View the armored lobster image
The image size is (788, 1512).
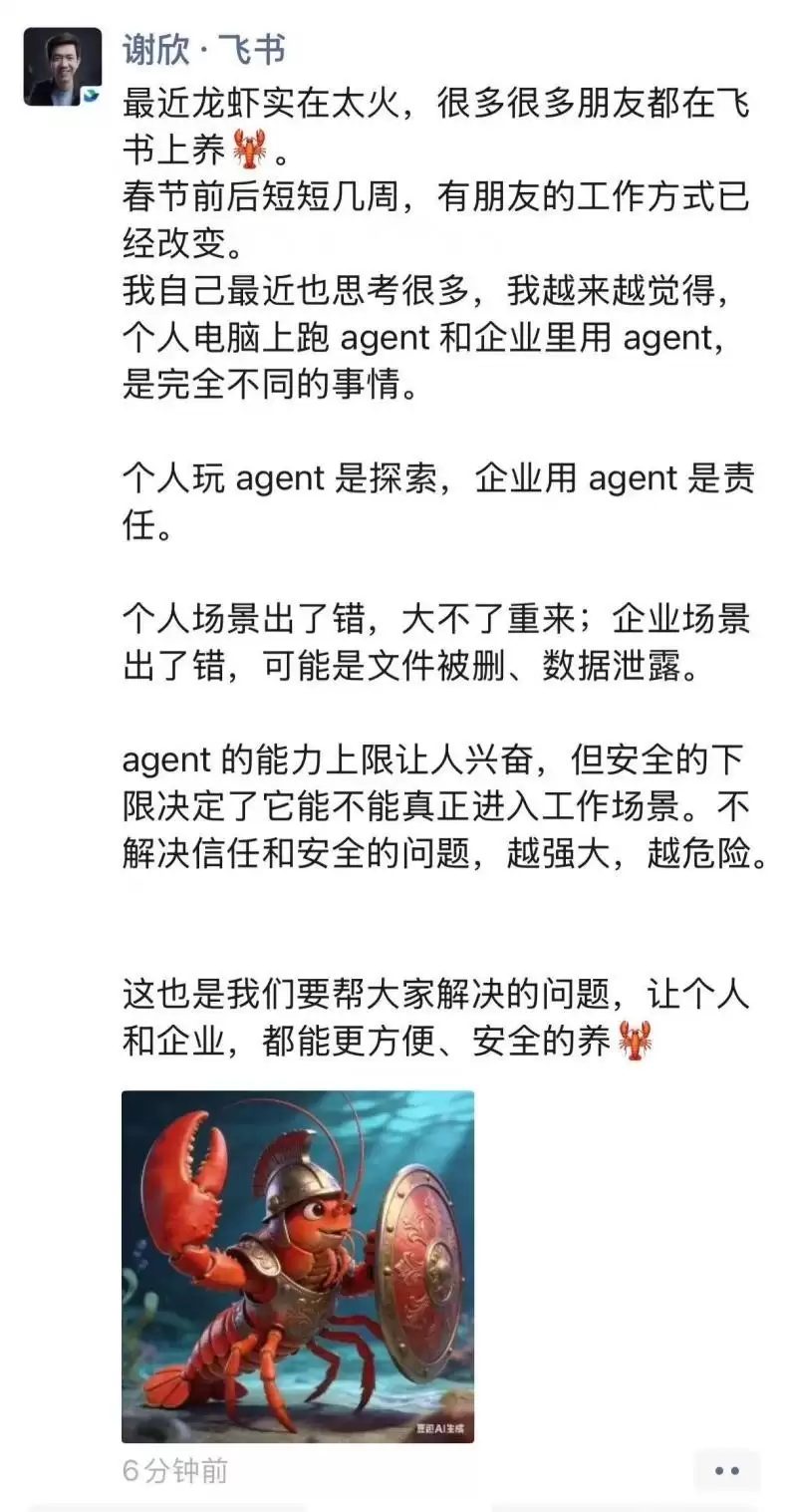pyautogui.click(x=297, y=1266)
